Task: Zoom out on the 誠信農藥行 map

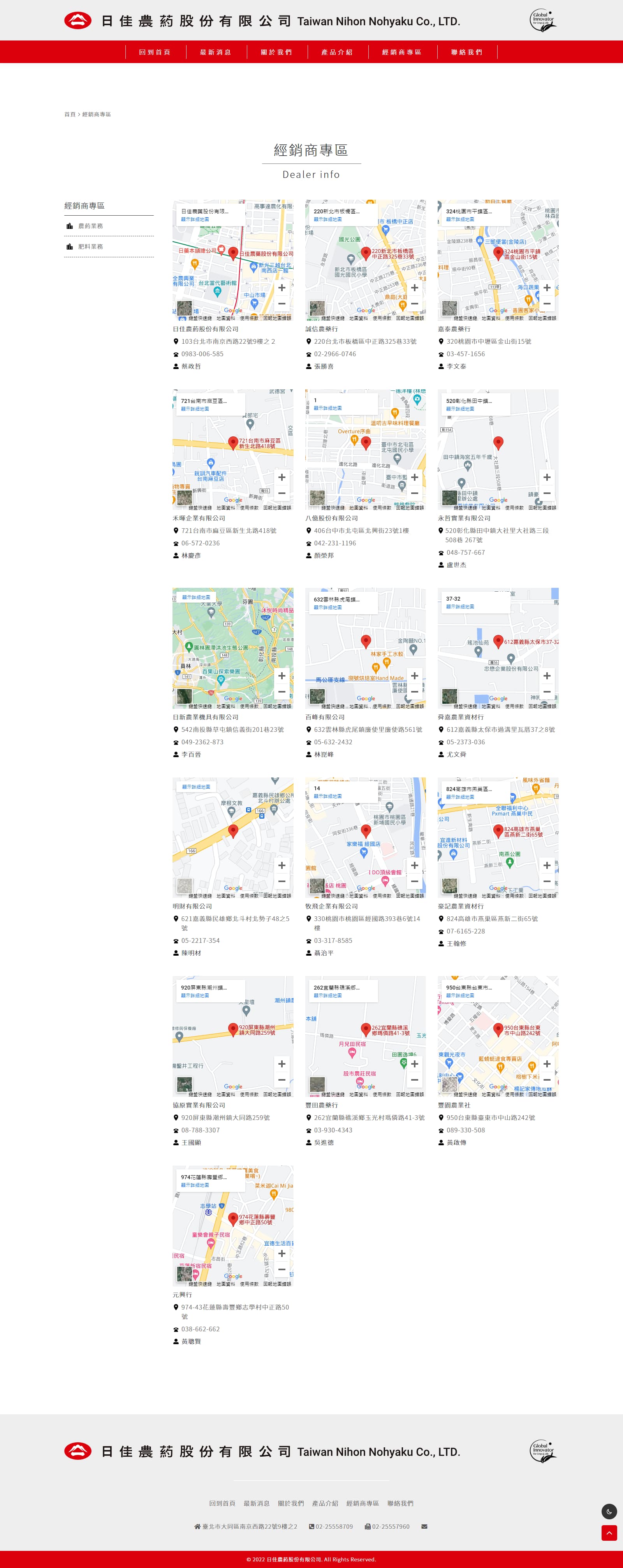Action: click(x=414, y=304)
